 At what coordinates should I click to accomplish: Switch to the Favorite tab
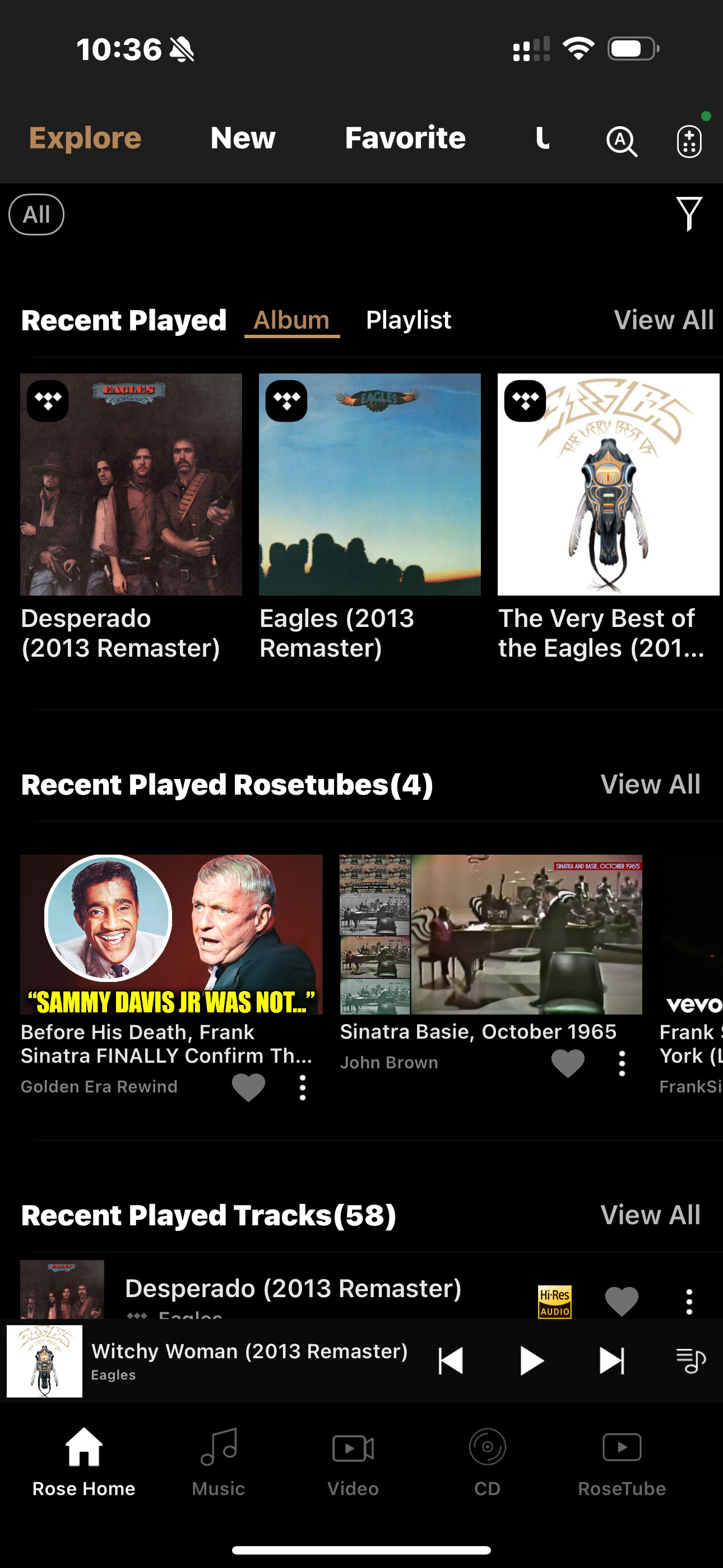(405, 137)
